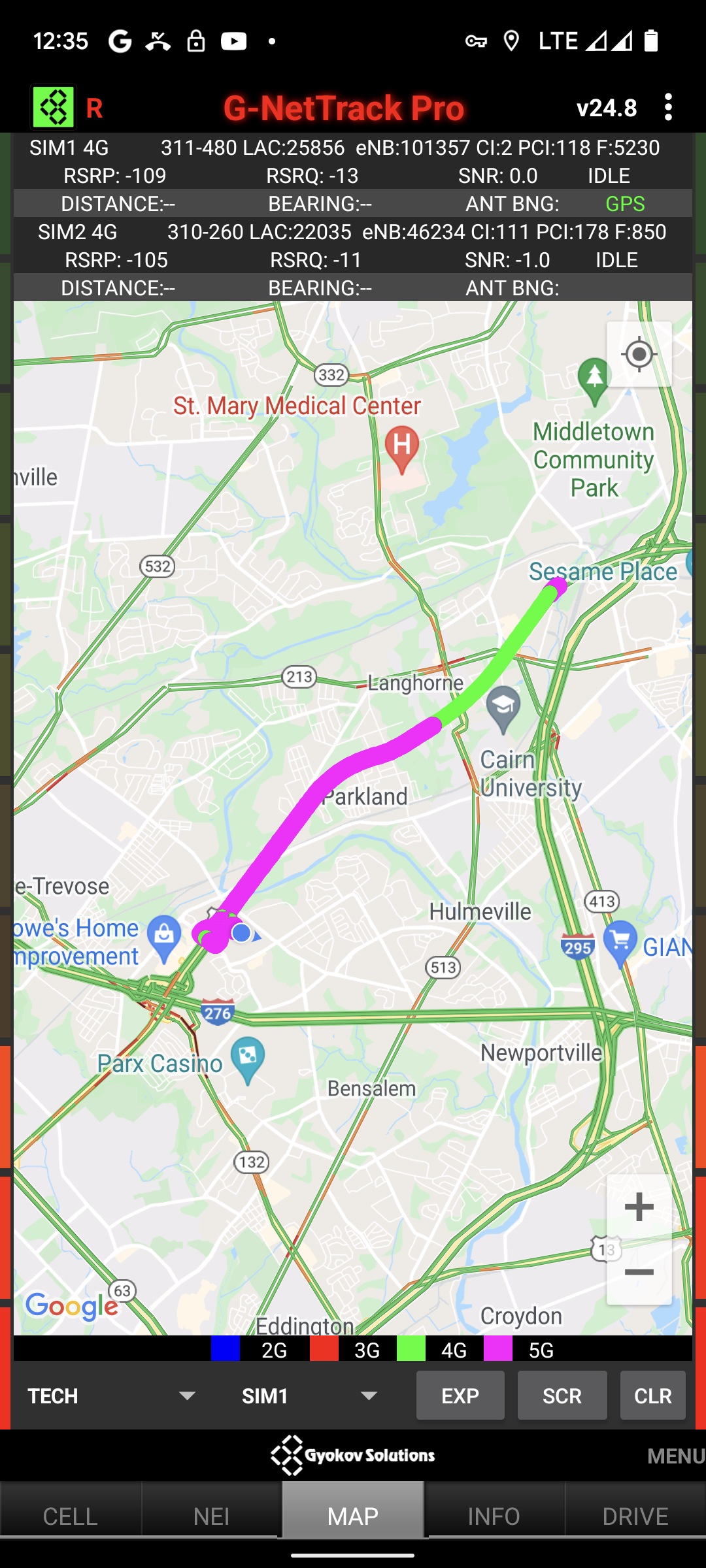Switch to the CELL tab
Screen dimensions: 706x1568
[71, 1516]
